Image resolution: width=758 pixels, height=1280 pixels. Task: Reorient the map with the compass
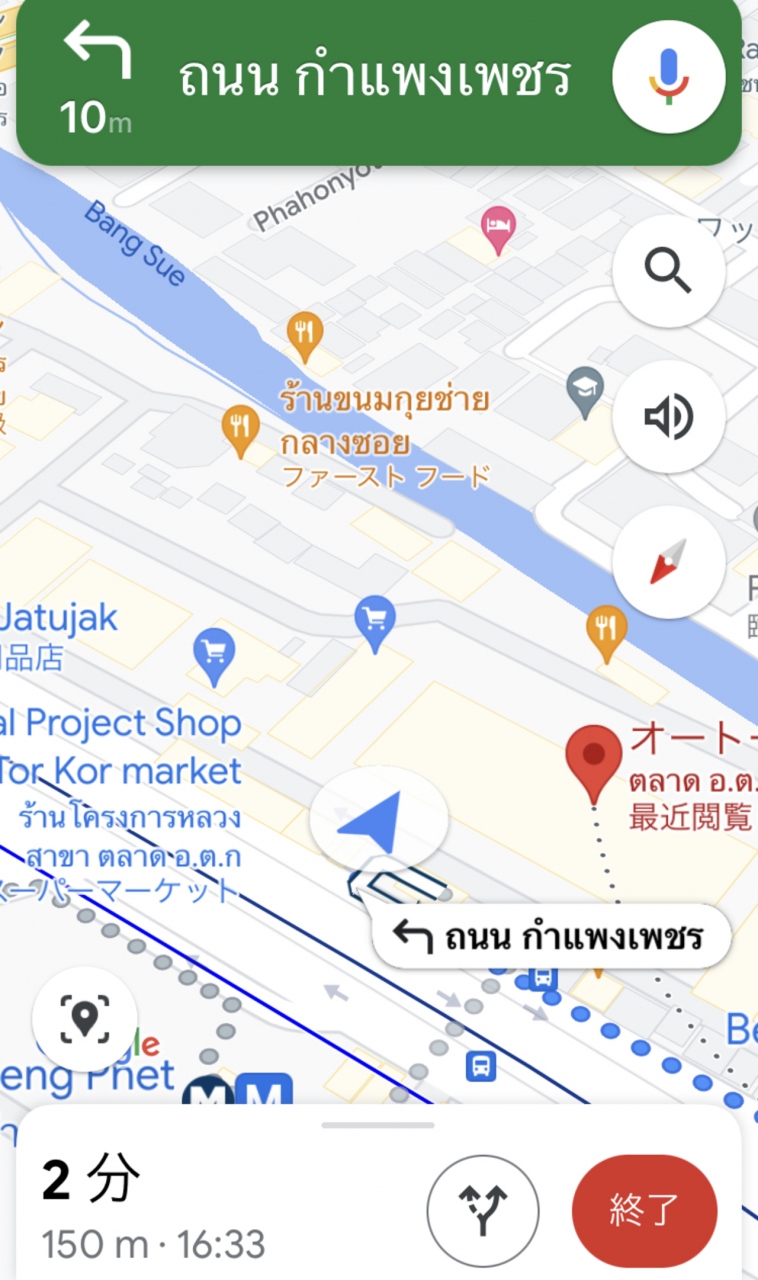point(668,562)
